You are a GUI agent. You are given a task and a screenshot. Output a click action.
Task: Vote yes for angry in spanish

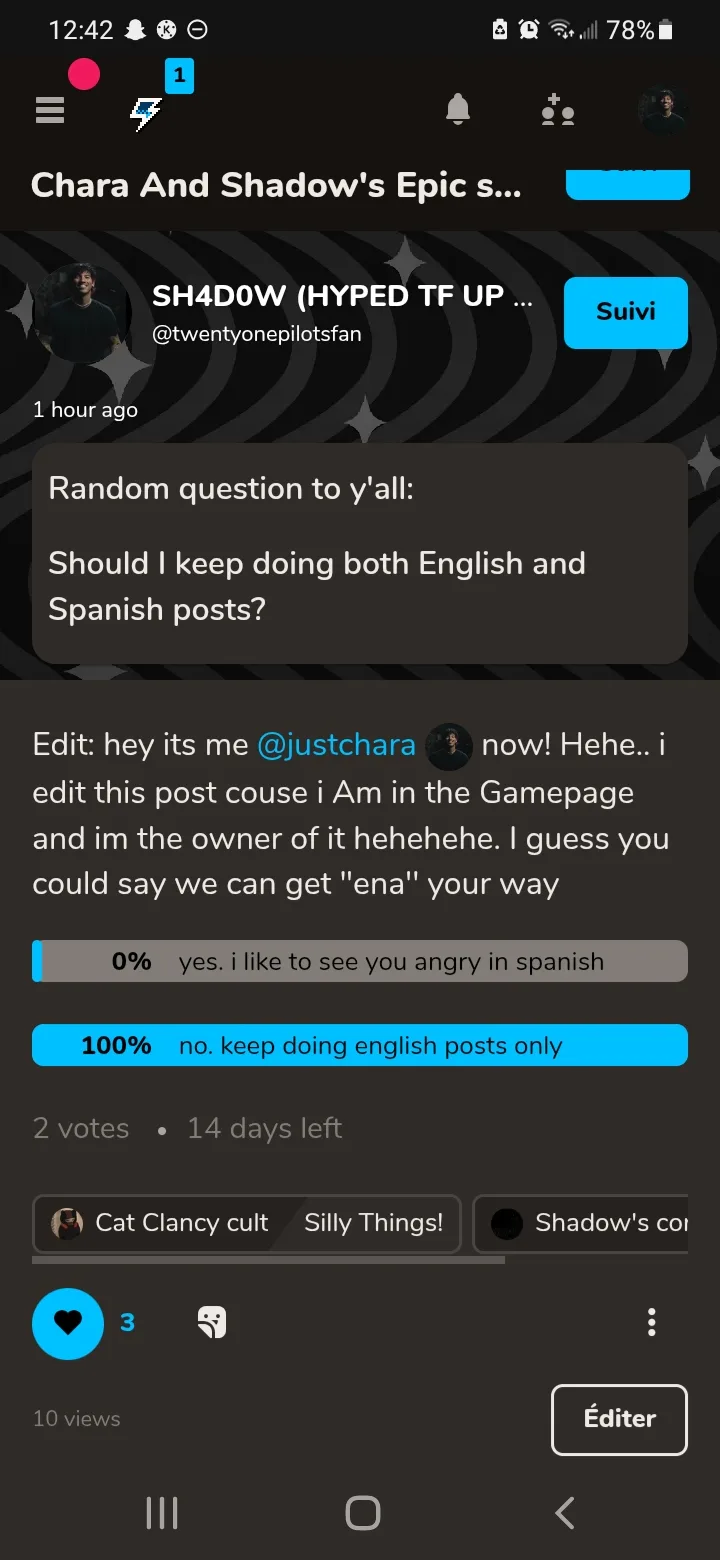tap(360, 961)
